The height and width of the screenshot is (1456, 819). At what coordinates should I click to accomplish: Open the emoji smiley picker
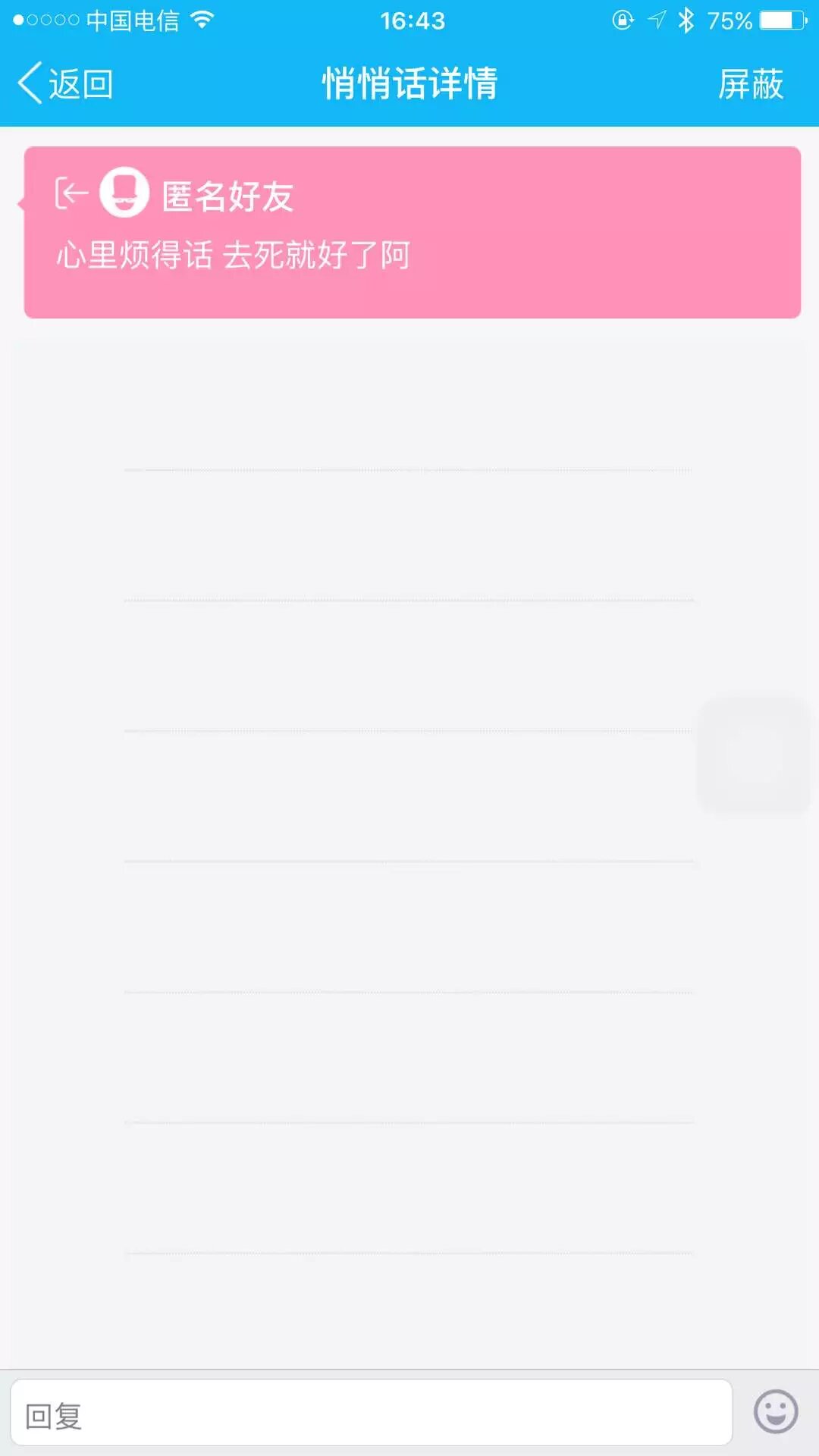point(775,1412)
